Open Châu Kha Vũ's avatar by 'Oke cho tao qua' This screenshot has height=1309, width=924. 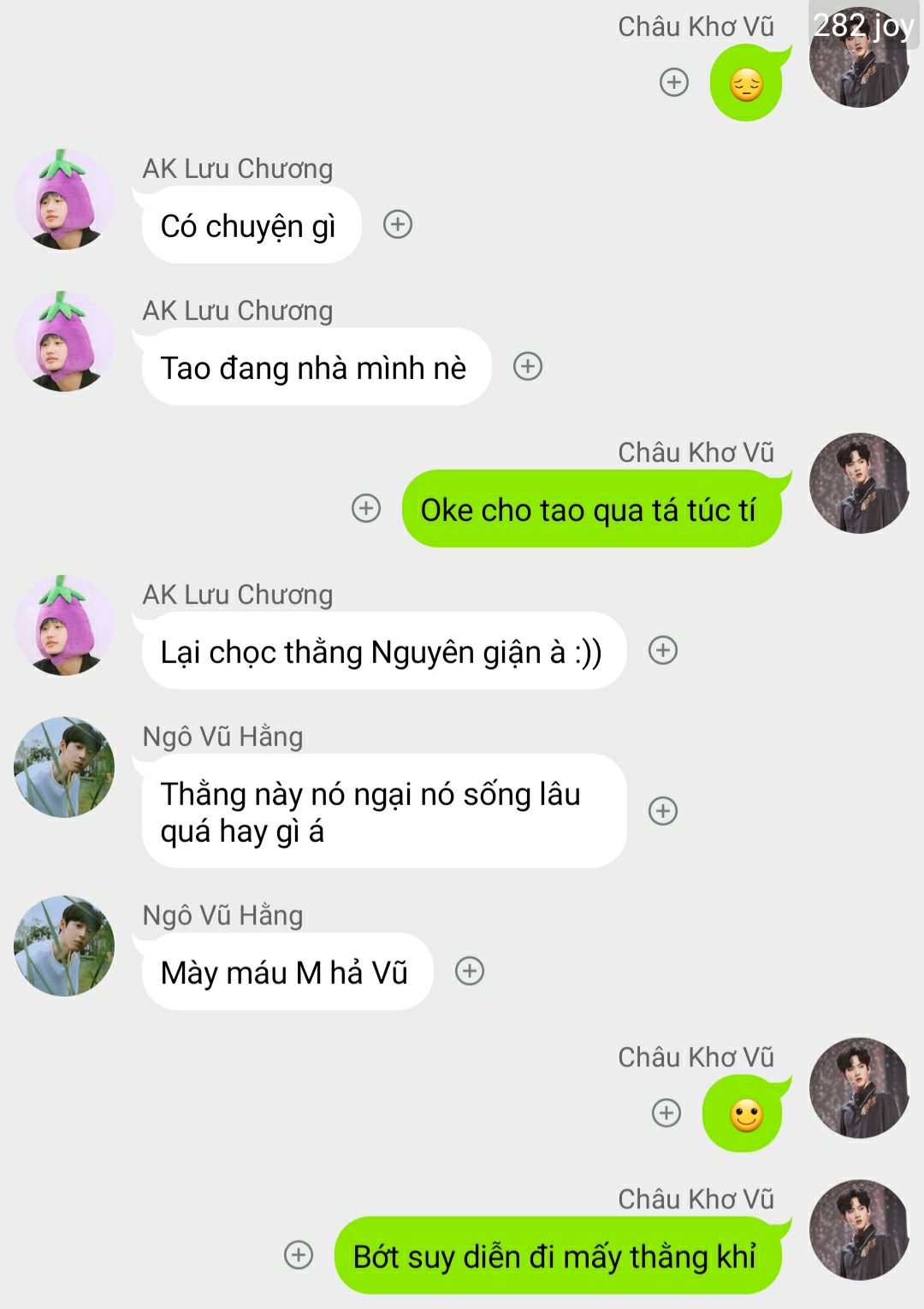click(x=859, y=483)
